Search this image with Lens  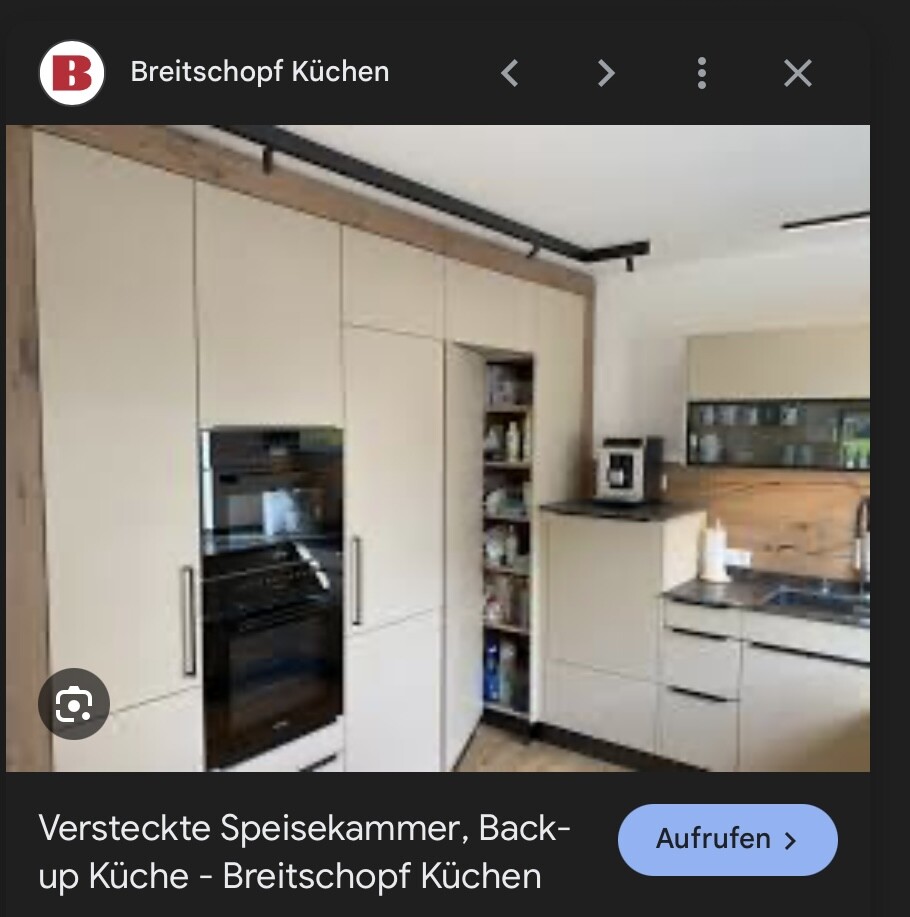coord(73,704)
